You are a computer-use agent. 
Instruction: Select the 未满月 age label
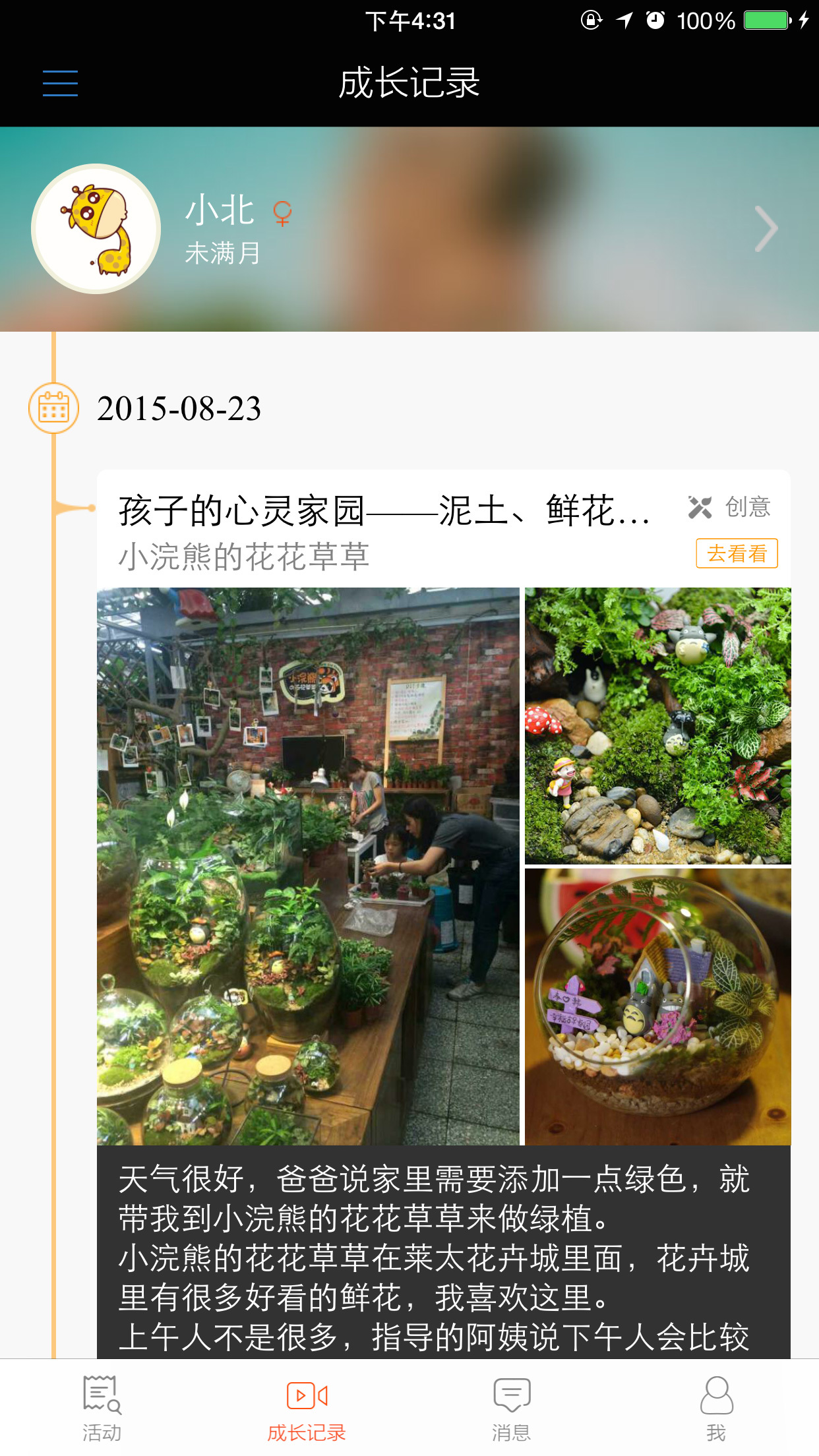[x=220, y=253]
